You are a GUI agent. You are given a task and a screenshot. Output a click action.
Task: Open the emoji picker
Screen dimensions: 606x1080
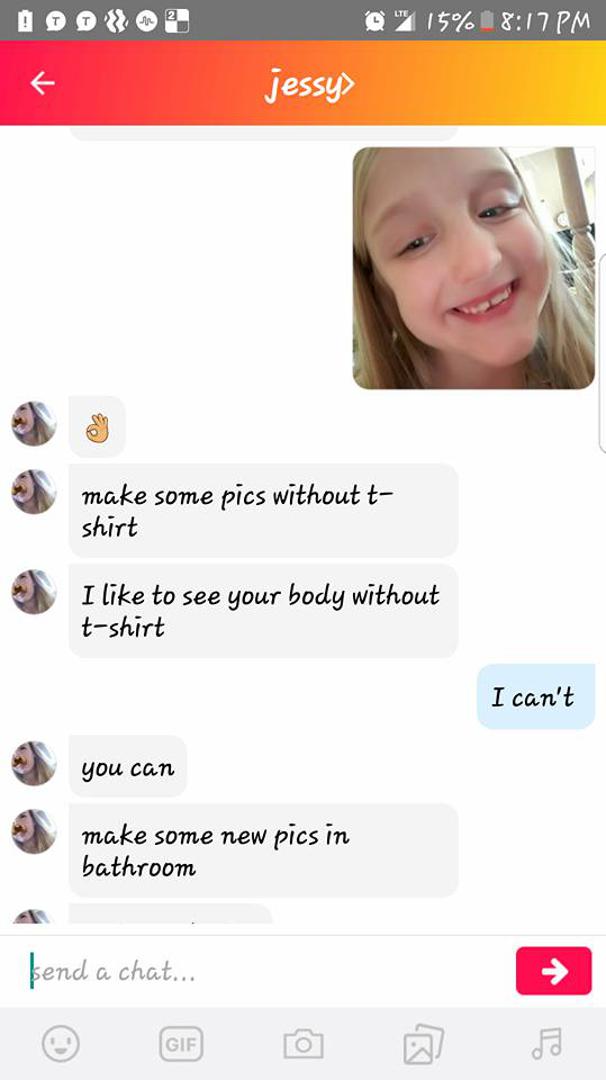61,1044
